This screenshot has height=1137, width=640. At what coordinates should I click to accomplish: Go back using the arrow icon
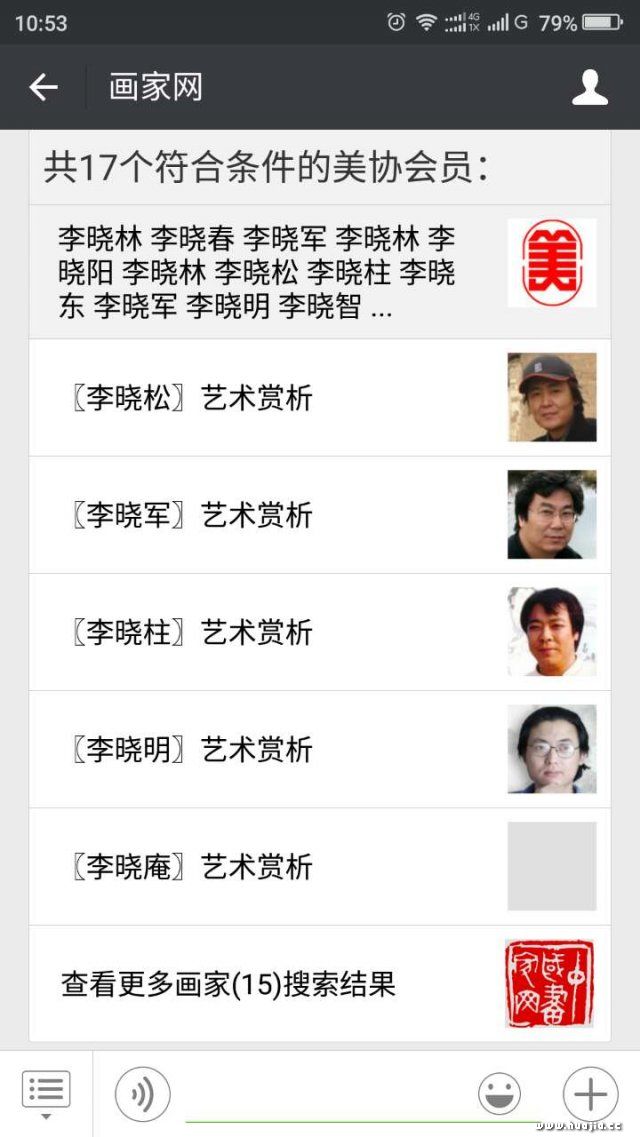tap(43, 88)
